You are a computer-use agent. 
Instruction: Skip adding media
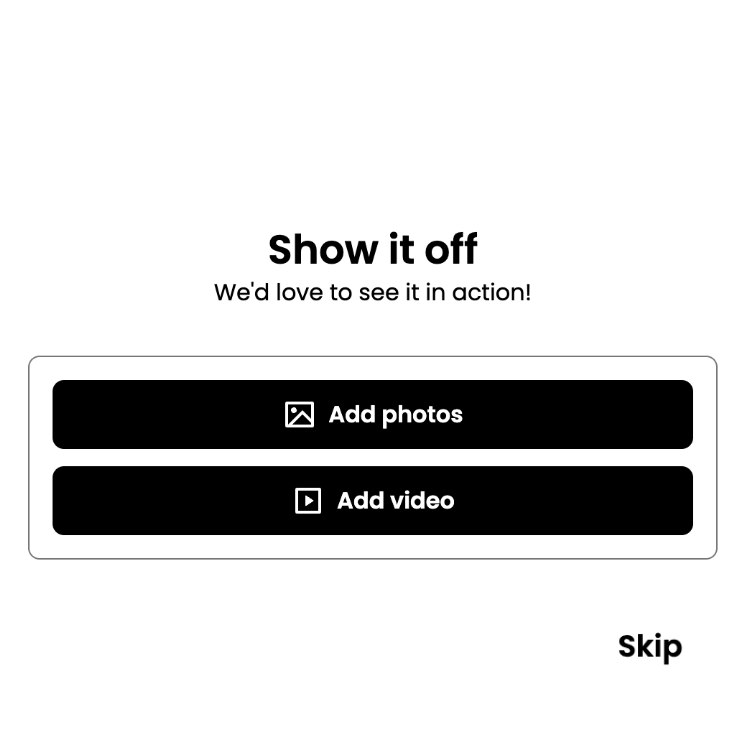click(x=649, y=646)
